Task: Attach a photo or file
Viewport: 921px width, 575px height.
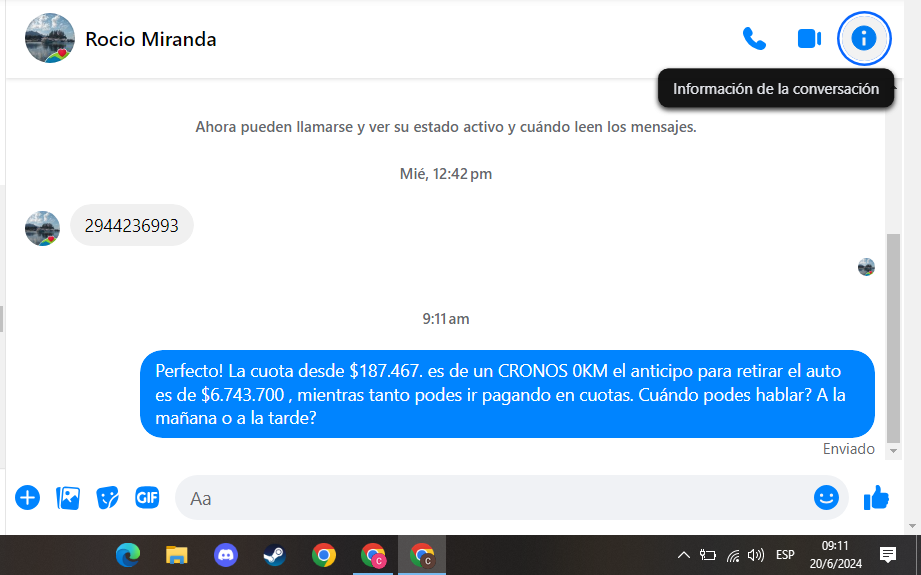Action: click(68, 497)
